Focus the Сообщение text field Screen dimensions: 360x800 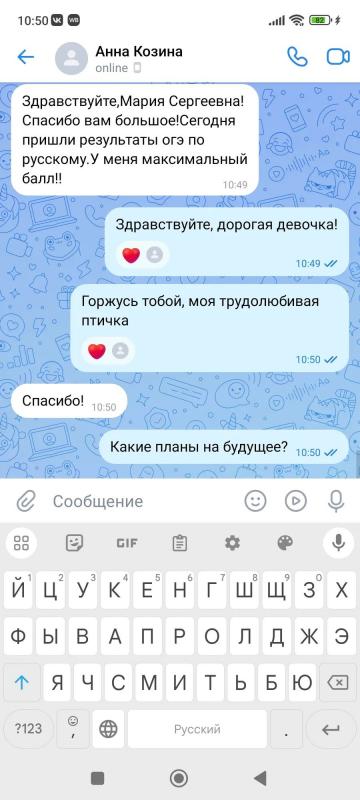point(143,501)
